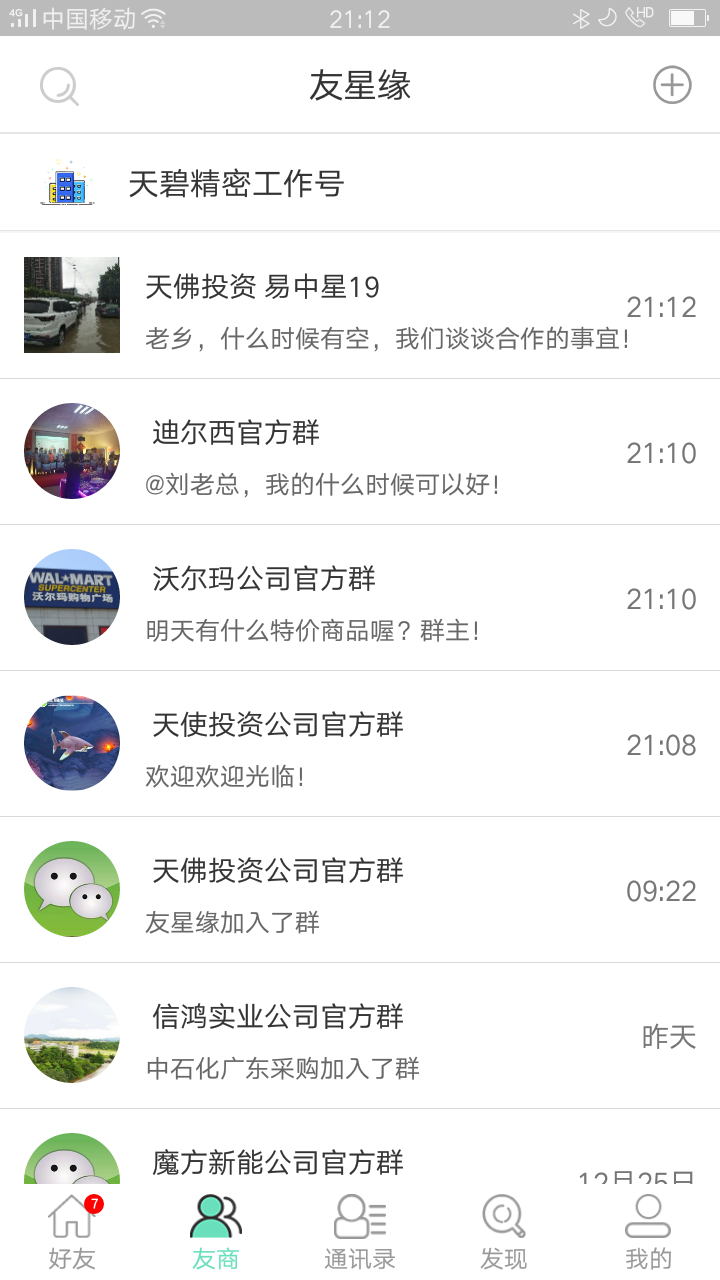This screenshot has width=720, height=1280.
Task: Select the 我的 menu item
Action: coord(647,1230)
